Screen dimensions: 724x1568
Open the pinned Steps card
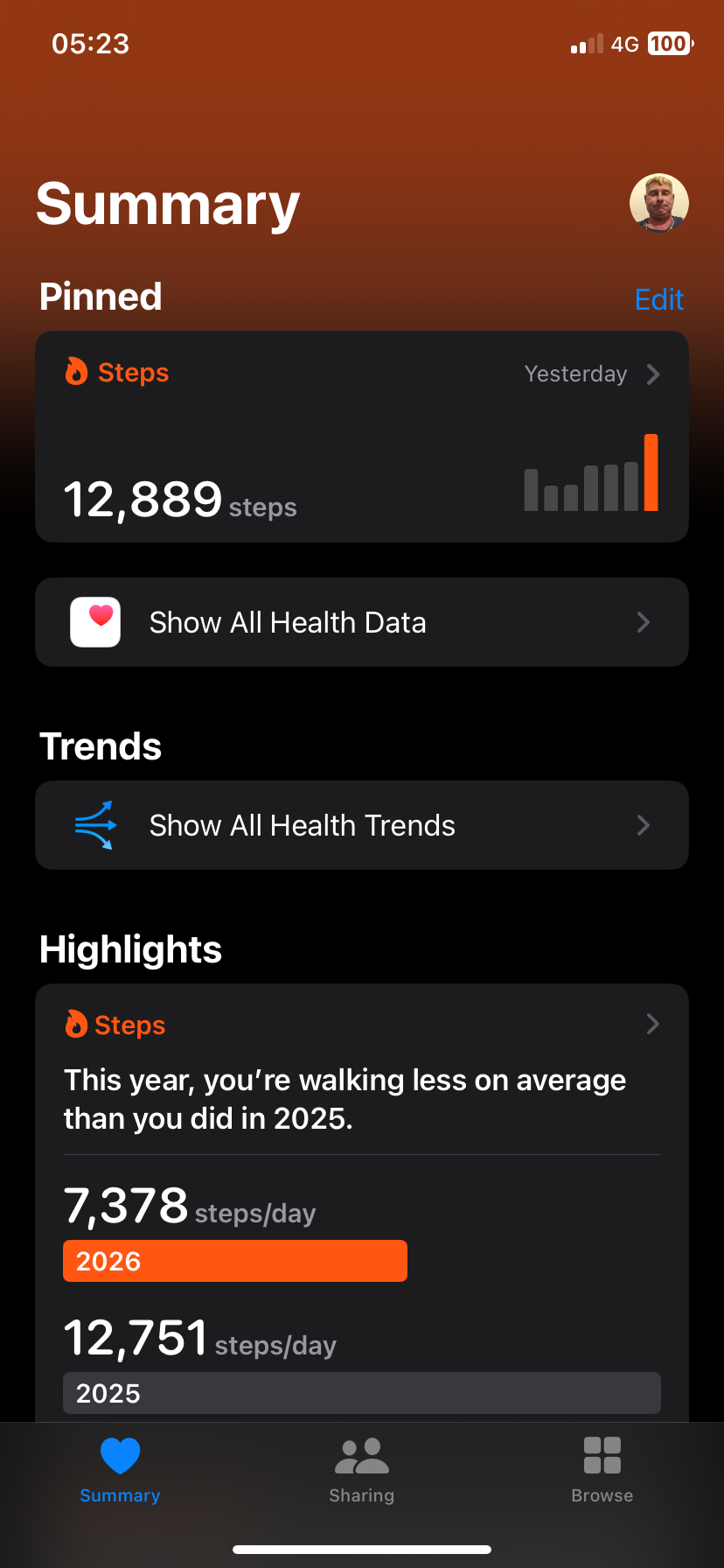click(x=361, y=437)
